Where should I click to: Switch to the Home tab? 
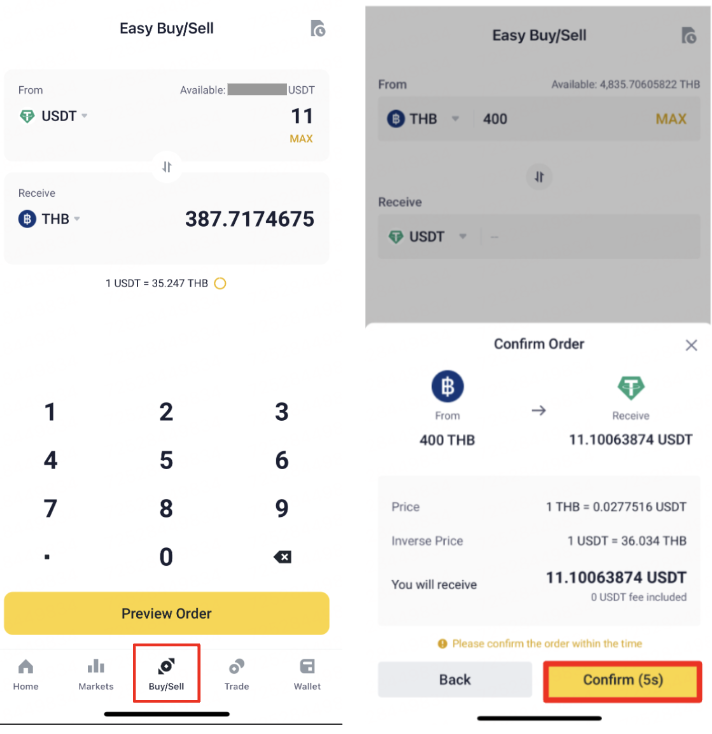coord(26,675)
